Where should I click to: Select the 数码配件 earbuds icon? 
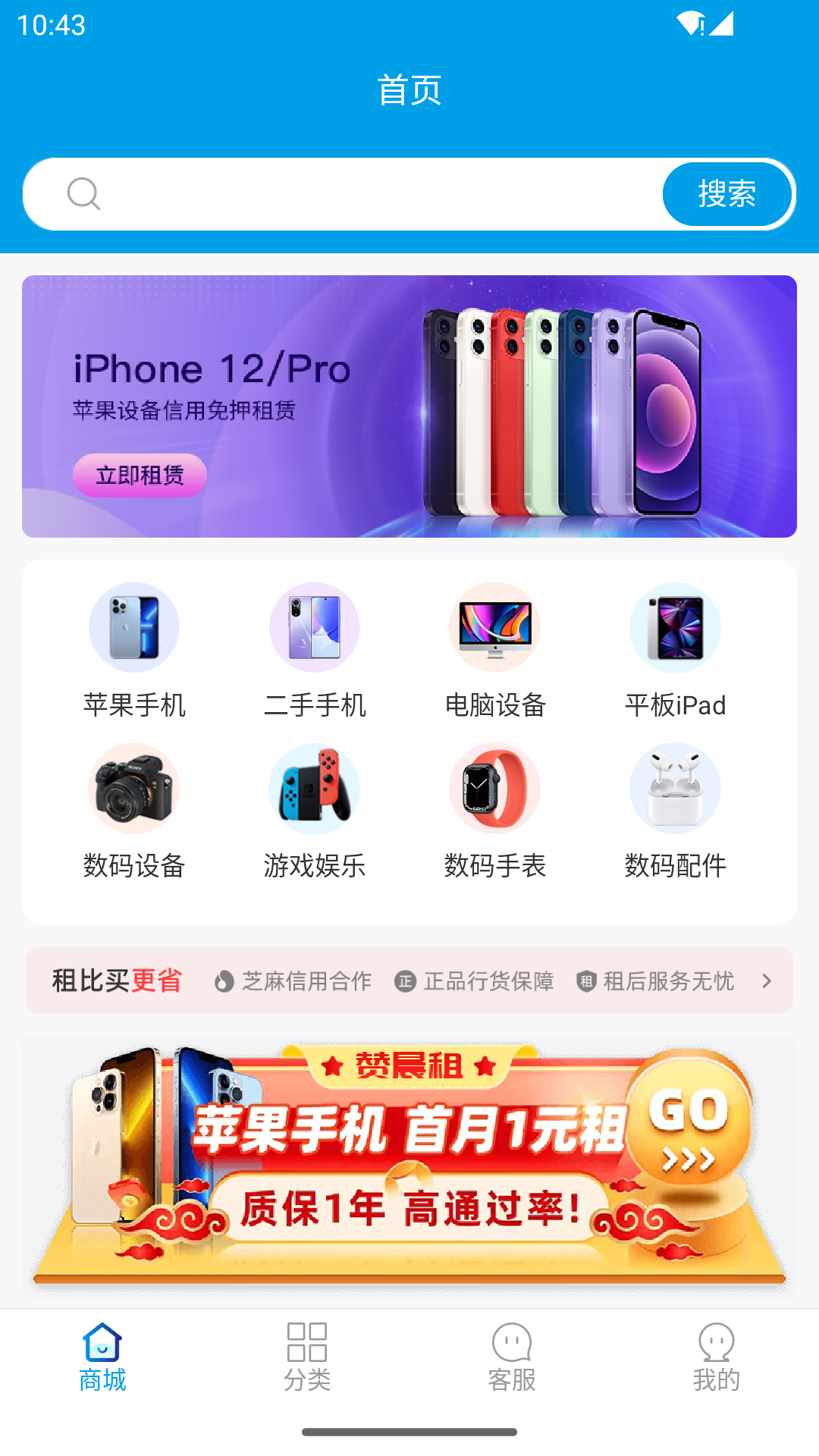tap(676, 789)
